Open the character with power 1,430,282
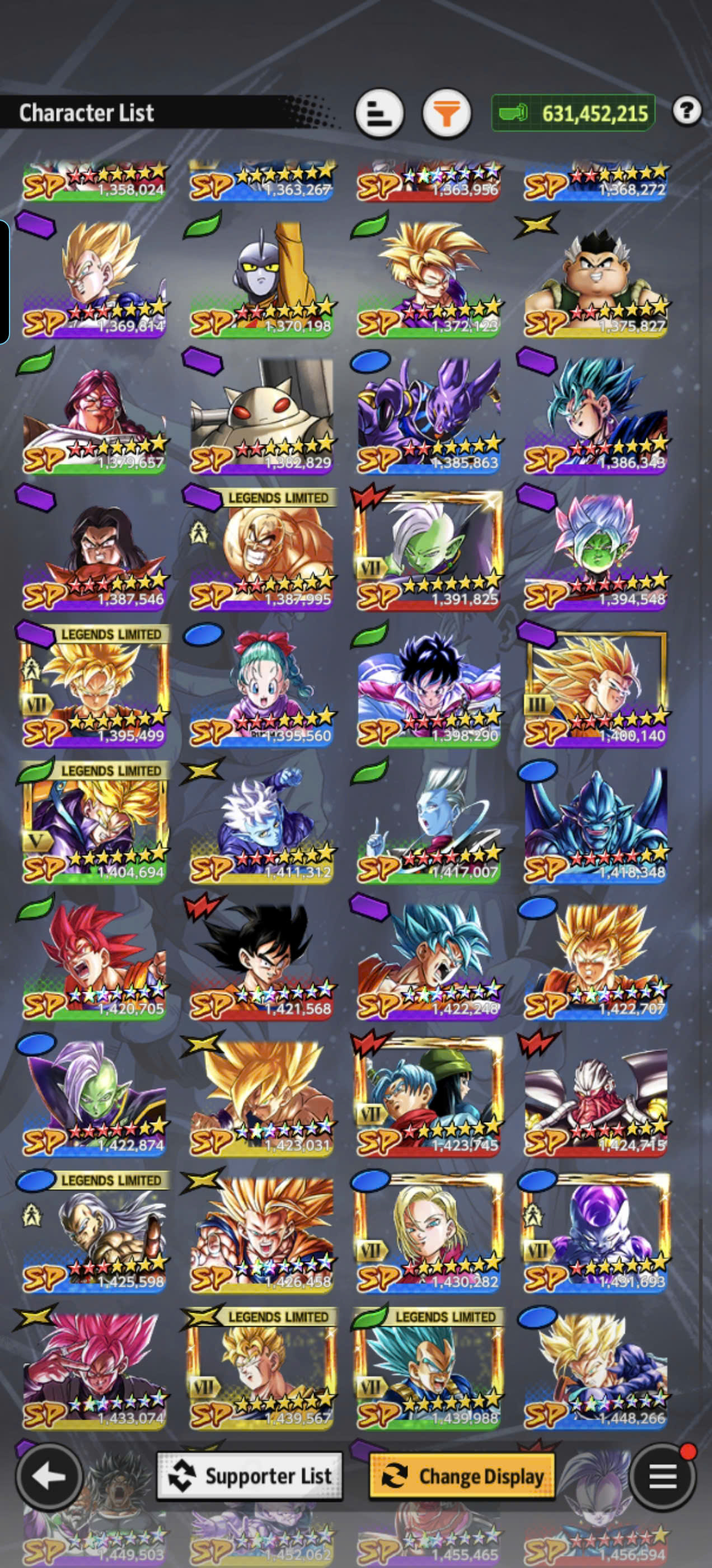The height and width of the screenshot is (1568, 712). point(429,1232)
